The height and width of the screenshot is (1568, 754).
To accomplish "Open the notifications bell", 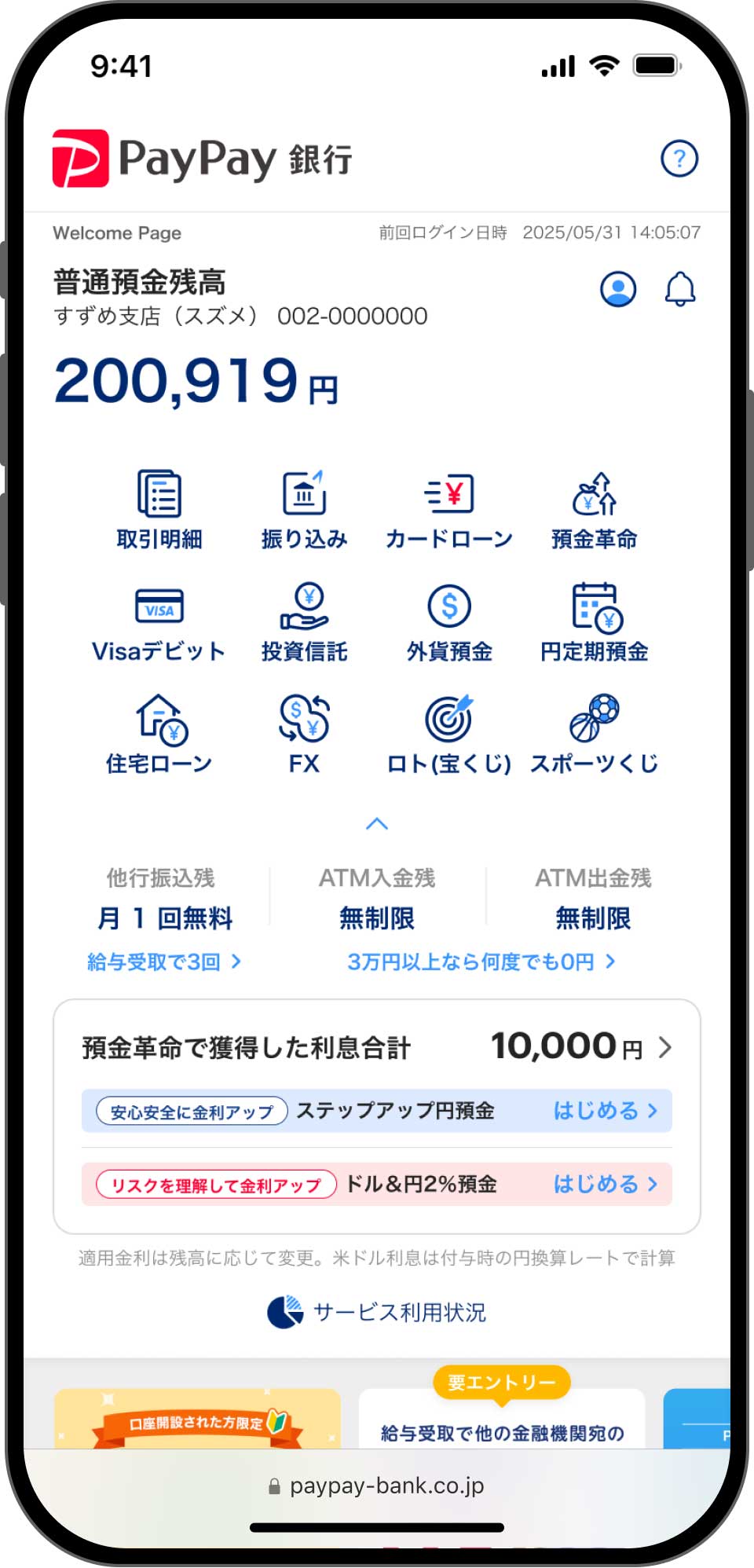I will 680,289.
